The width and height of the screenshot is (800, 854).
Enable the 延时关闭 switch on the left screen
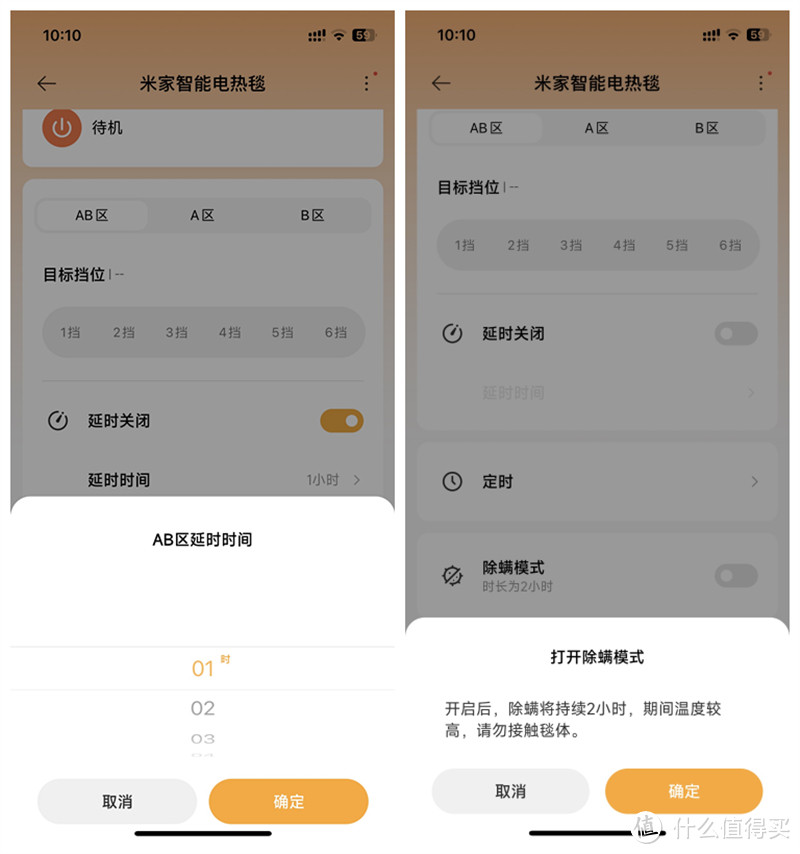pyautogui.click(x=340, y=420)
